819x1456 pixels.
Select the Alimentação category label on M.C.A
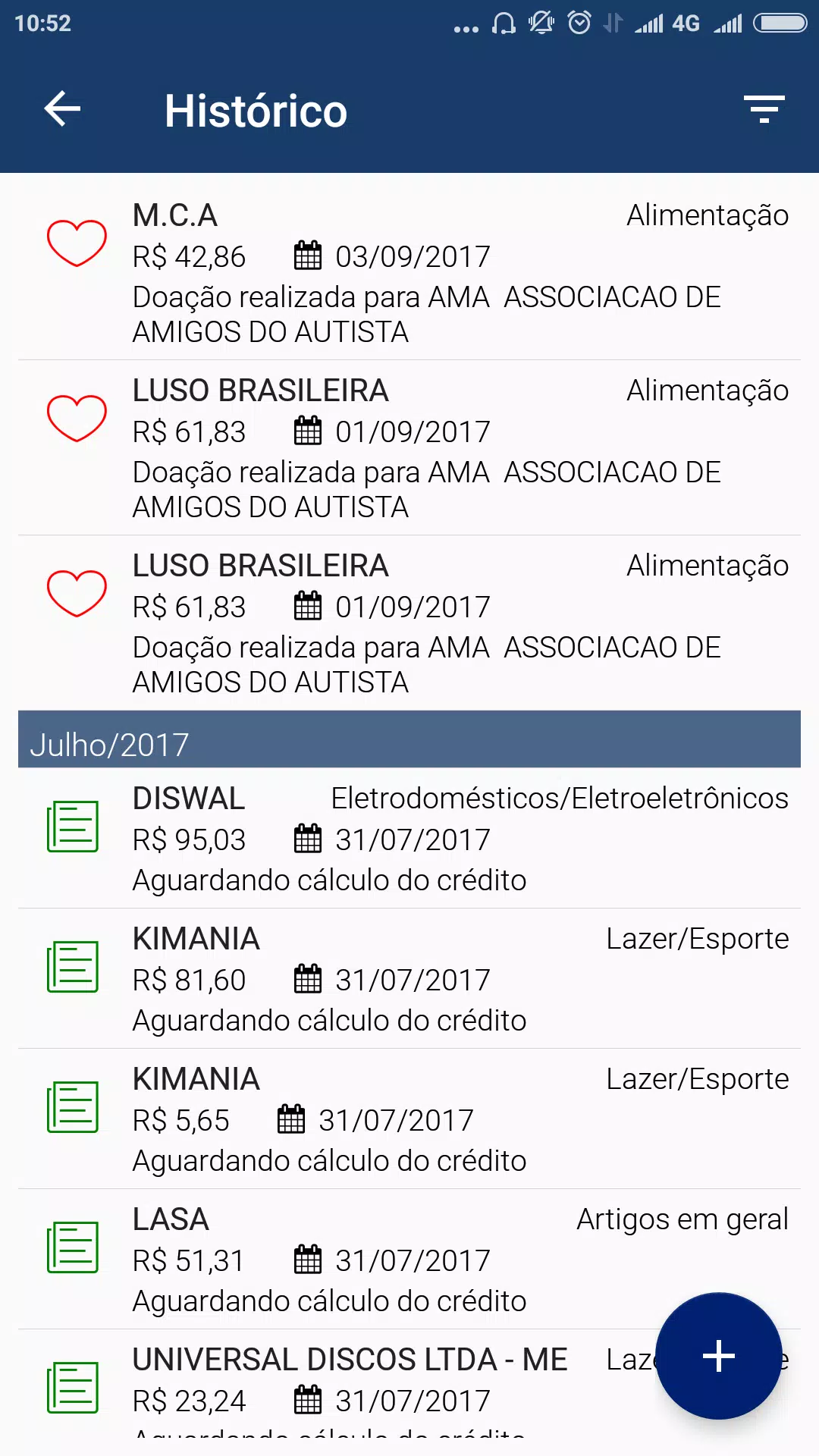(x=707, y=215)
